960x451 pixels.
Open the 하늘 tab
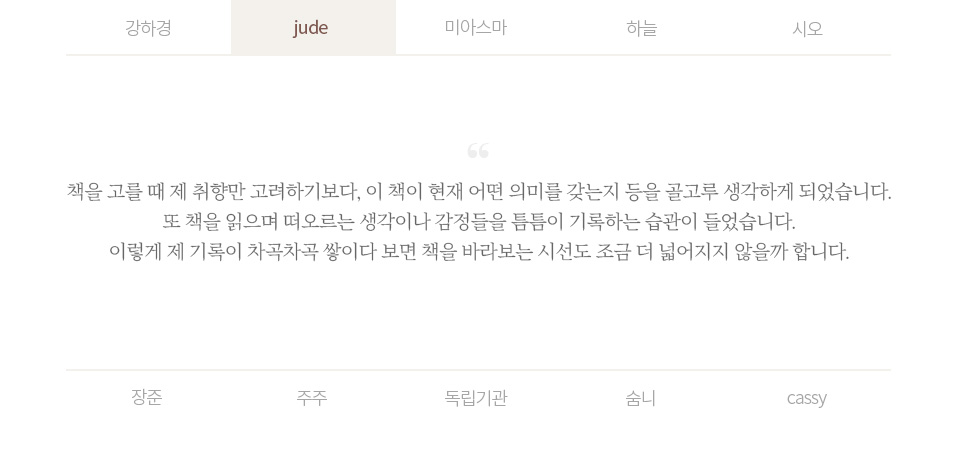(x=642, y=28)
